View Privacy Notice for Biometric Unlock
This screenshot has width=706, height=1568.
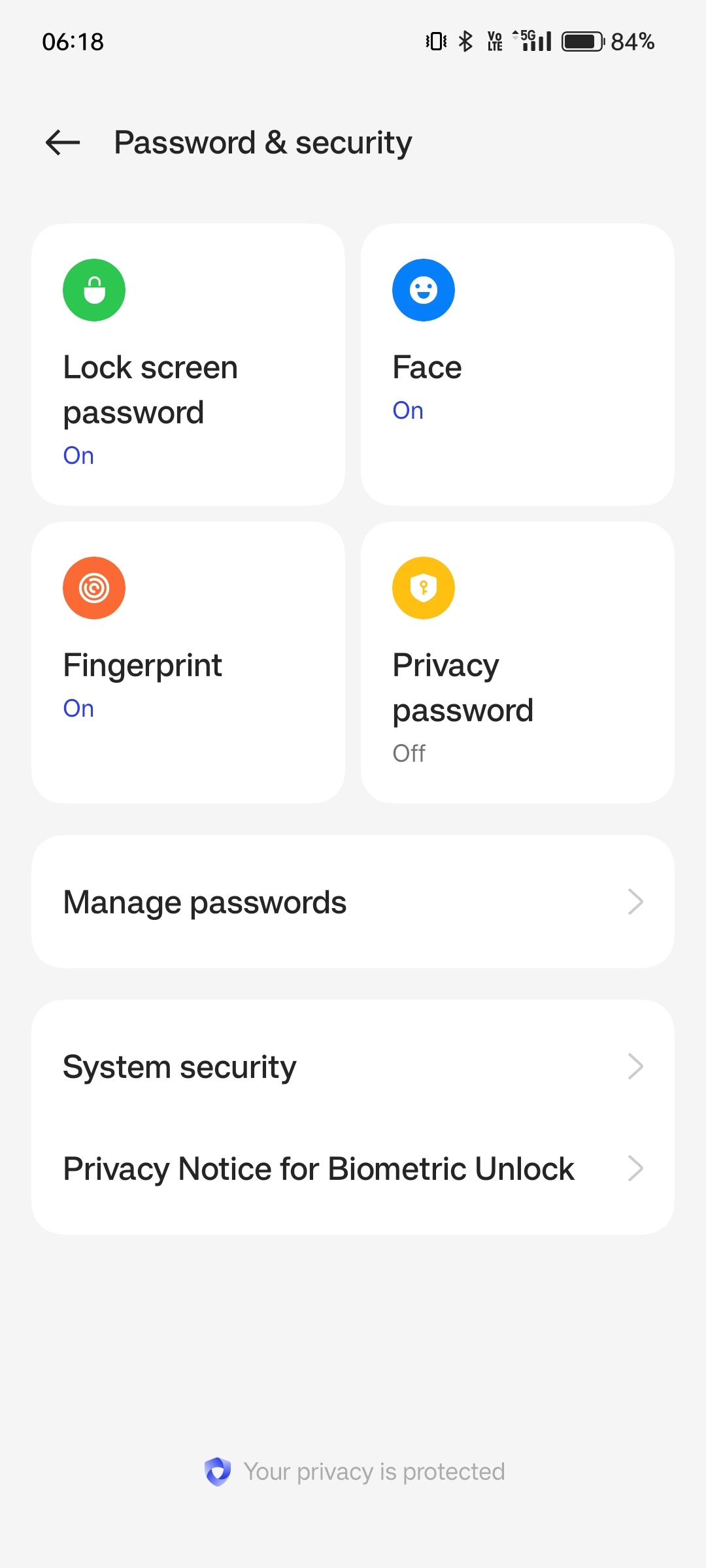tap(353, 1168)
